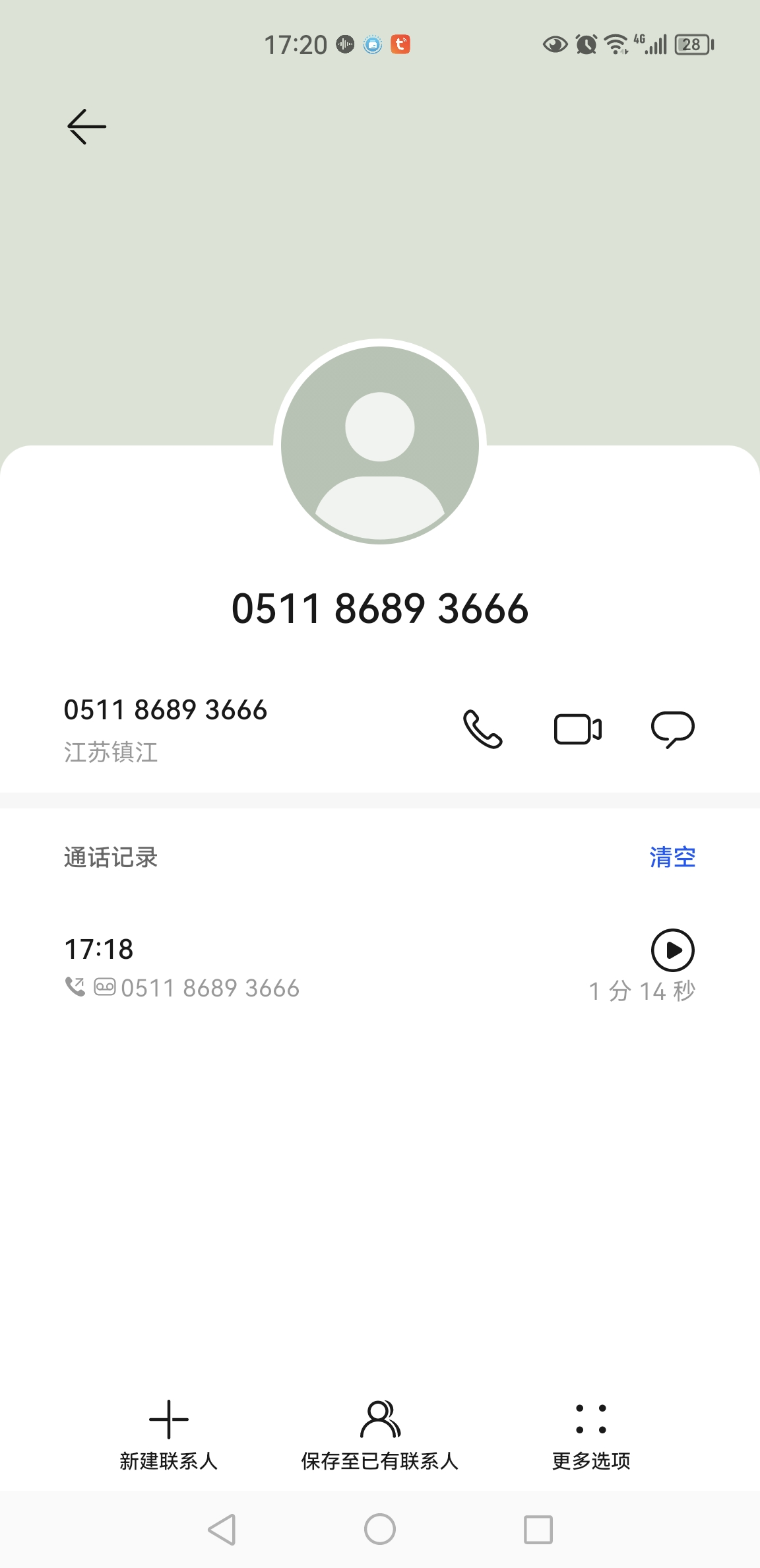Call 0511 8689 3666 with the phone icon
Image resolution: width=760 pixels, height=1568 pixels.
[482, 729]
